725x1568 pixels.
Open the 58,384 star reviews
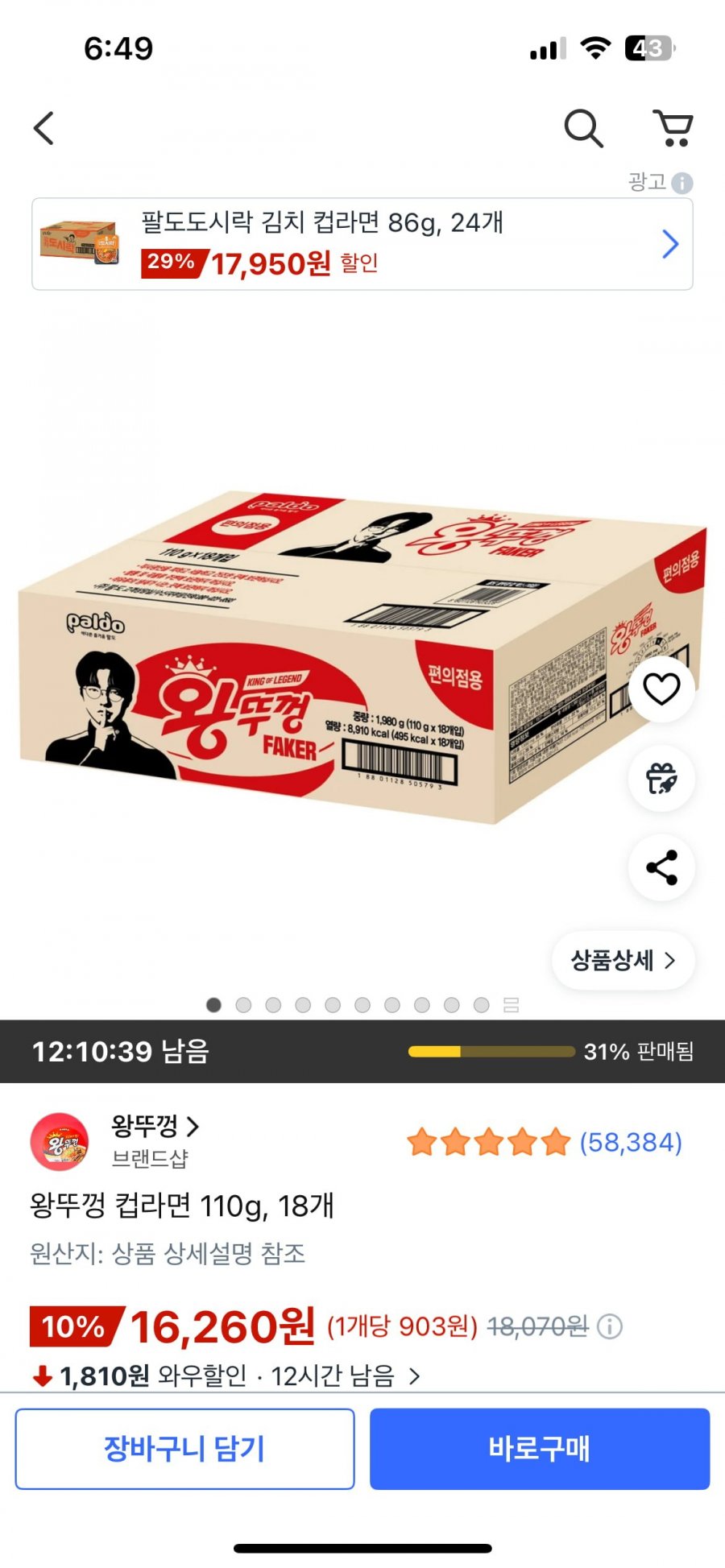point(545,1142)
